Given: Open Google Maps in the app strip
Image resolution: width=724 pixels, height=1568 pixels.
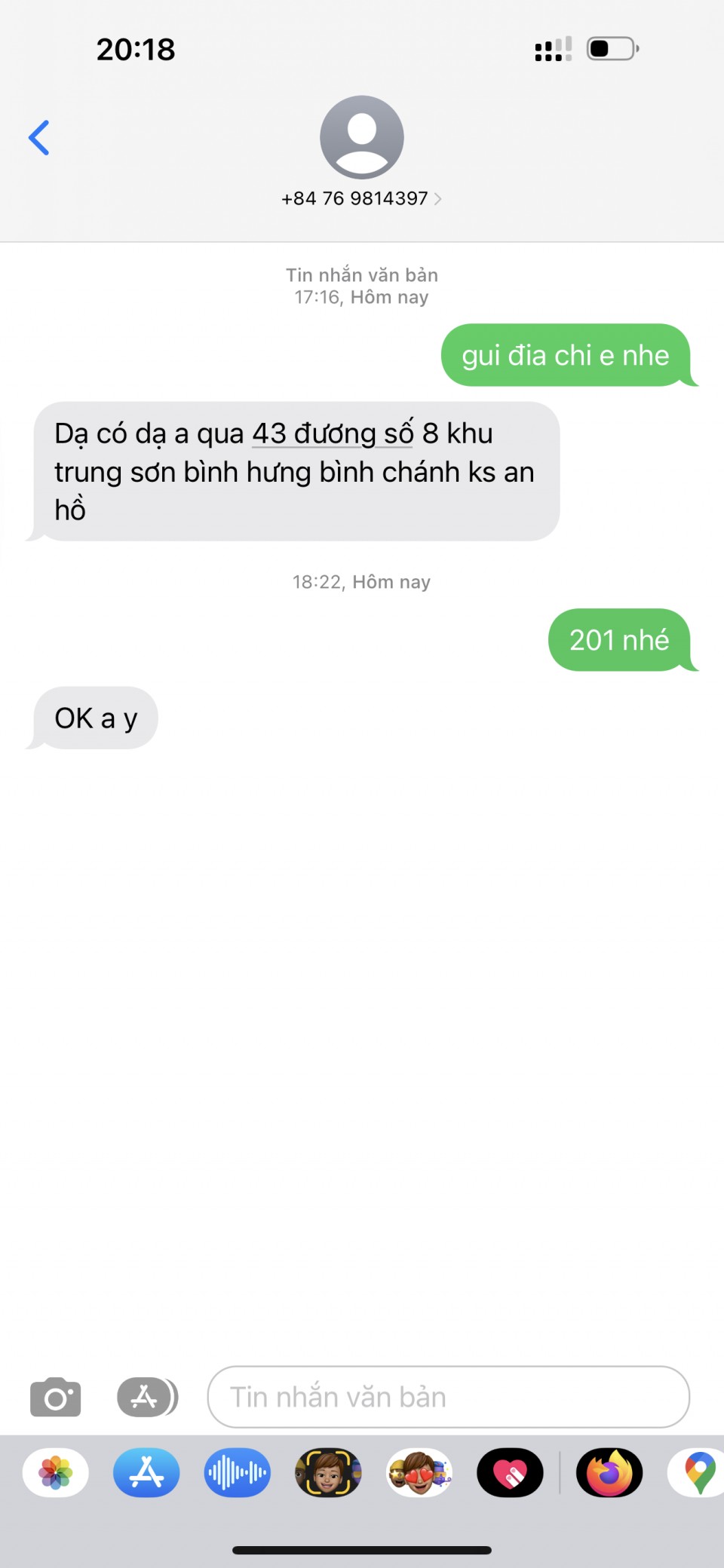Looking at the screenshot, I should 698,1472.
